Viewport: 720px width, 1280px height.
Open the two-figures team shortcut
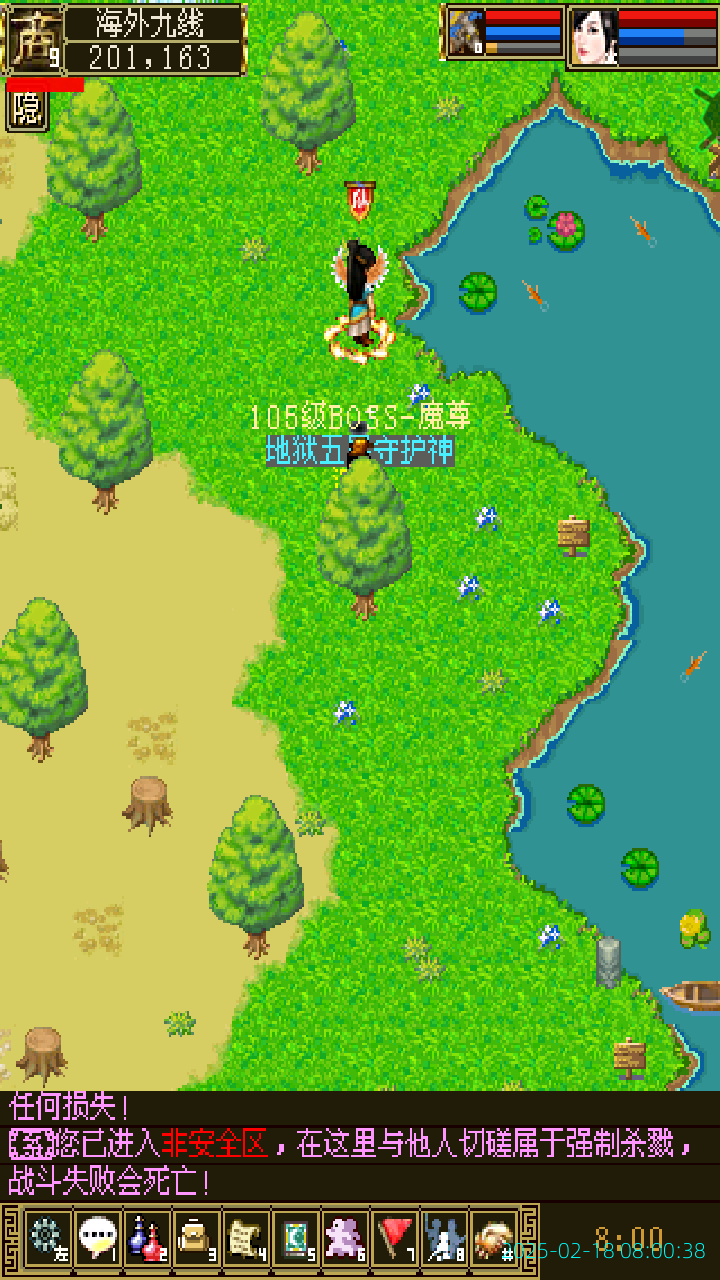(x=445, y=1238)
